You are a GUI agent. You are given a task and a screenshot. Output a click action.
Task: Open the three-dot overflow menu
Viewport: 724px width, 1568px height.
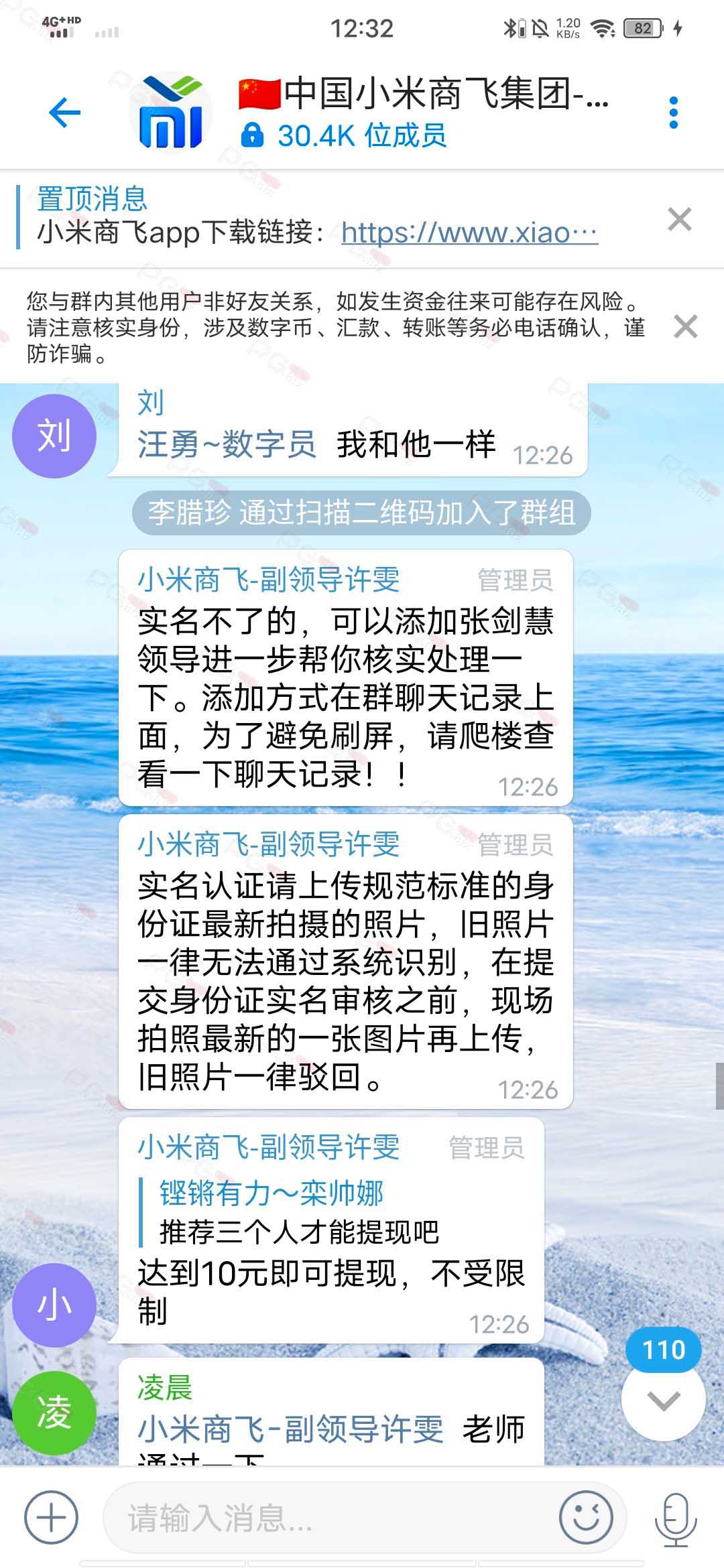point(674,113)
